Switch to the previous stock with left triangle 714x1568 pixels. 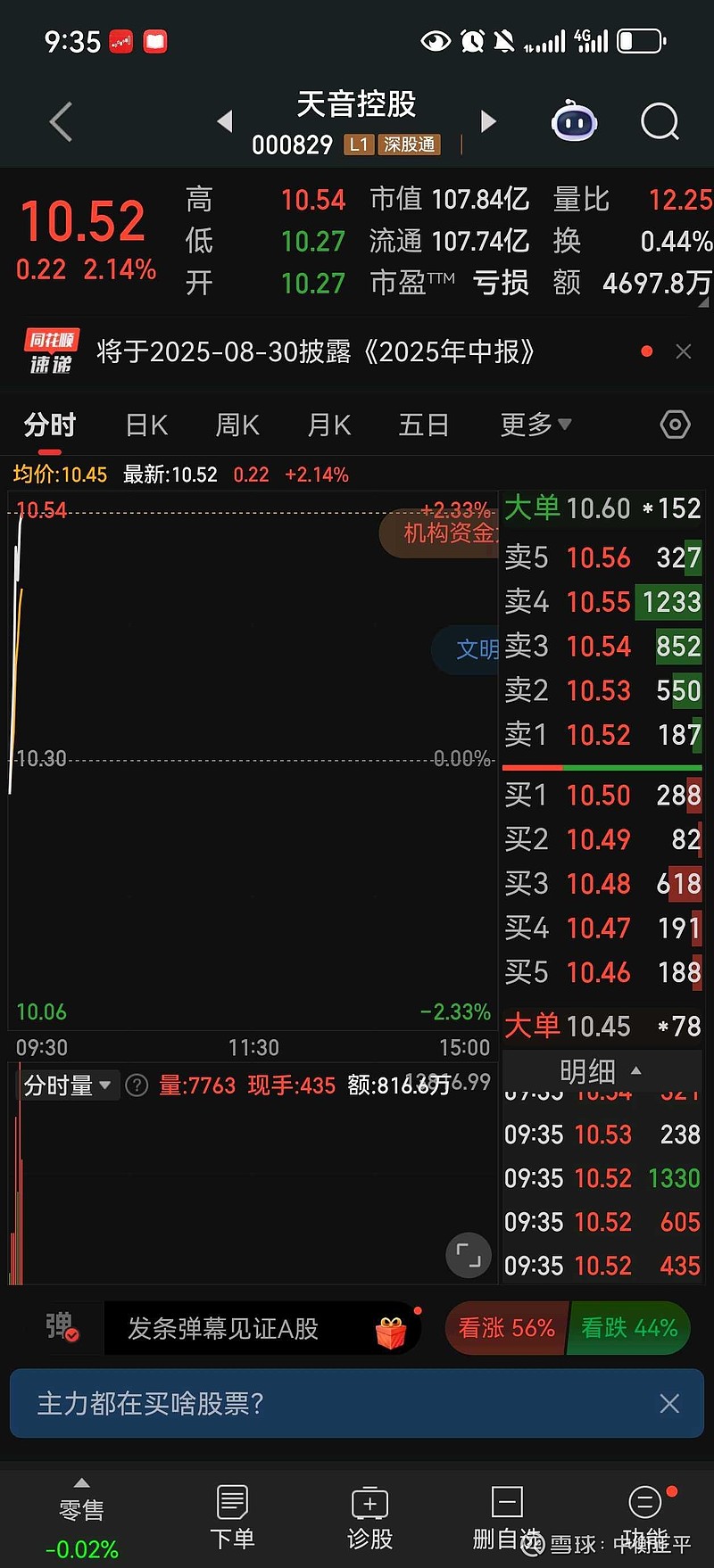(x=225, y=120)
